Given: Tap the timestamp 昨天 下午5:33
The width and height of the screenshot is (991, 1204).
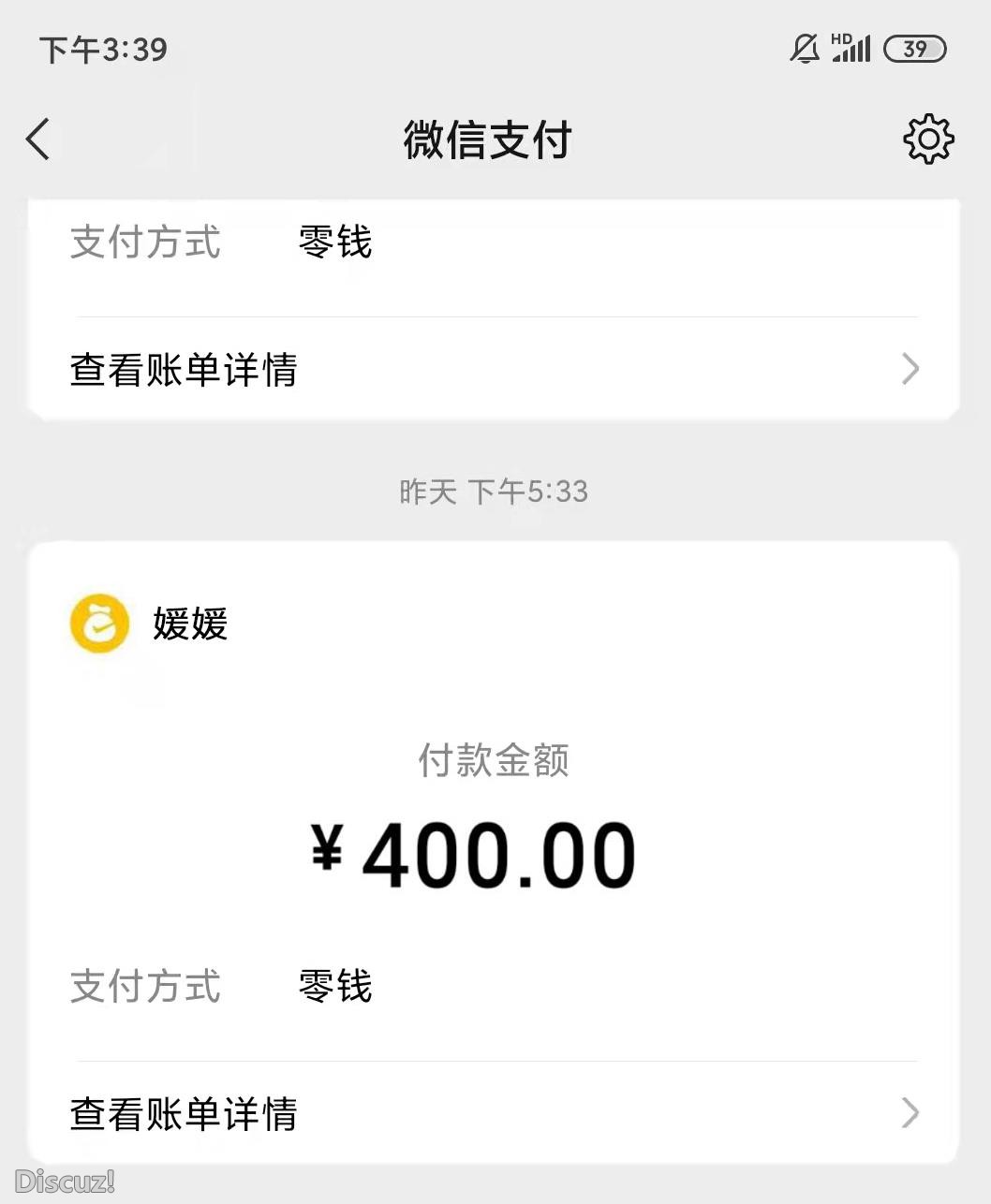Looking at the screenshot, I should [x=495, y=492].
